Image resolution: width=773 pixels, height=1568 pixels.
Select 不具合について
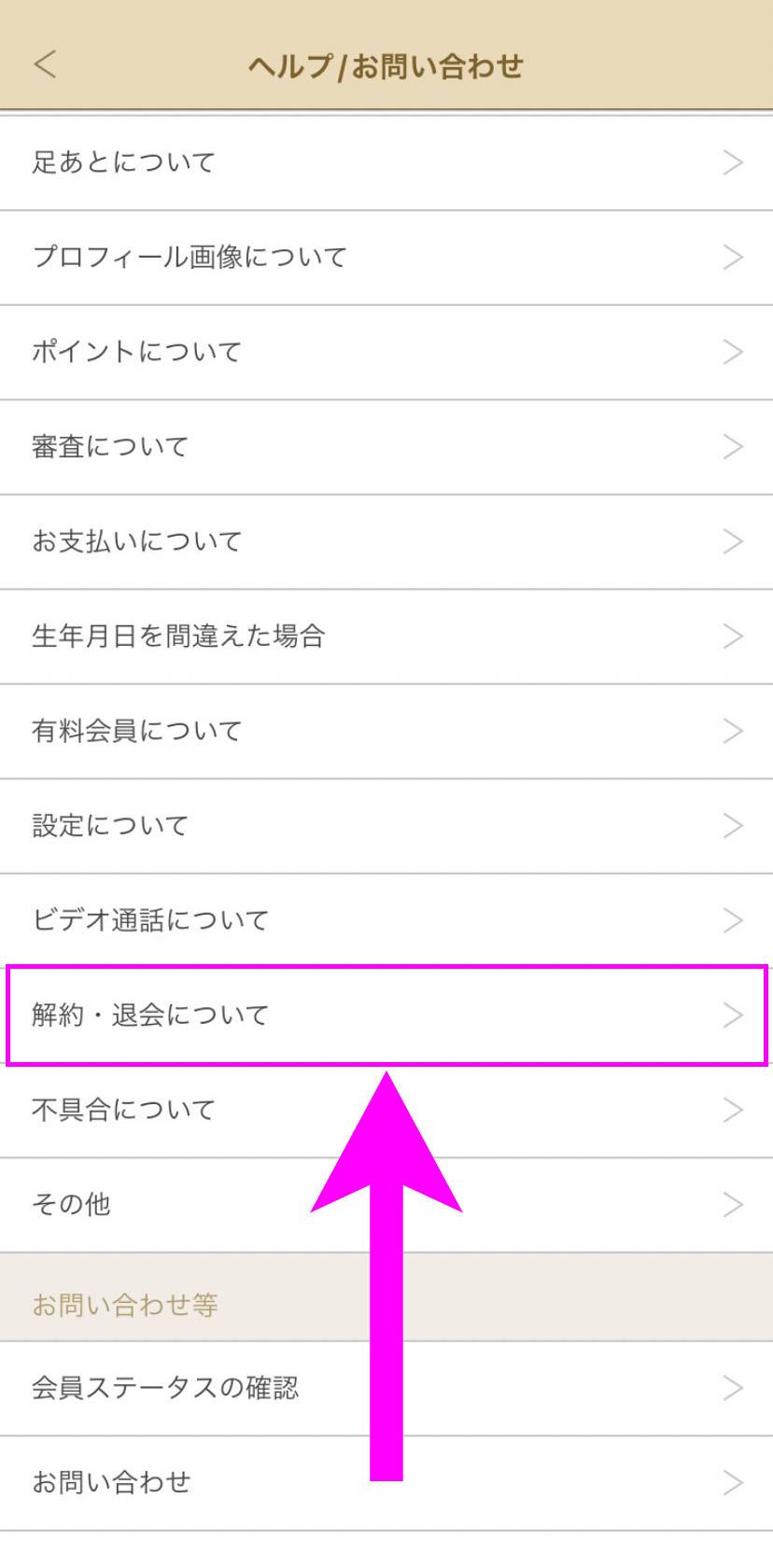click(386, 1110)
